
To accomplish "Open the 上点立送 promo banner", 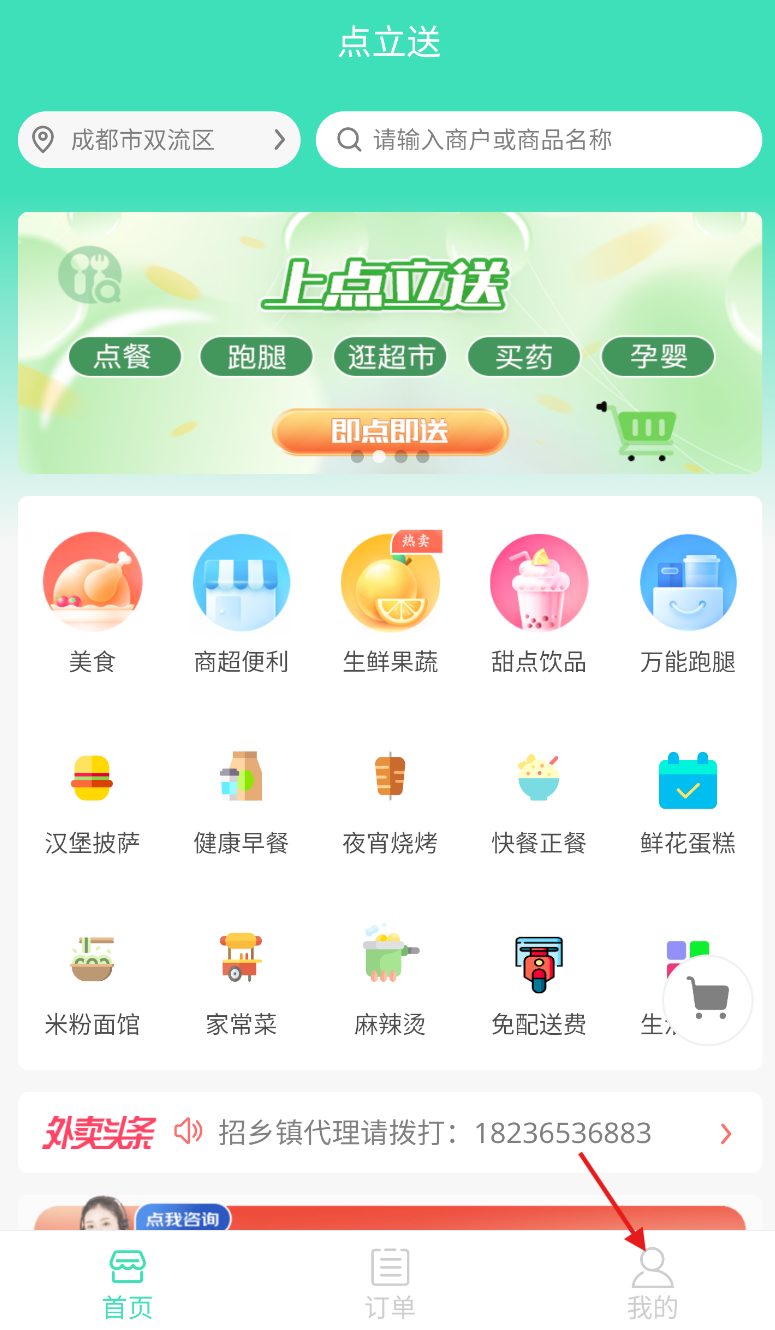I will tap(390, 343).
